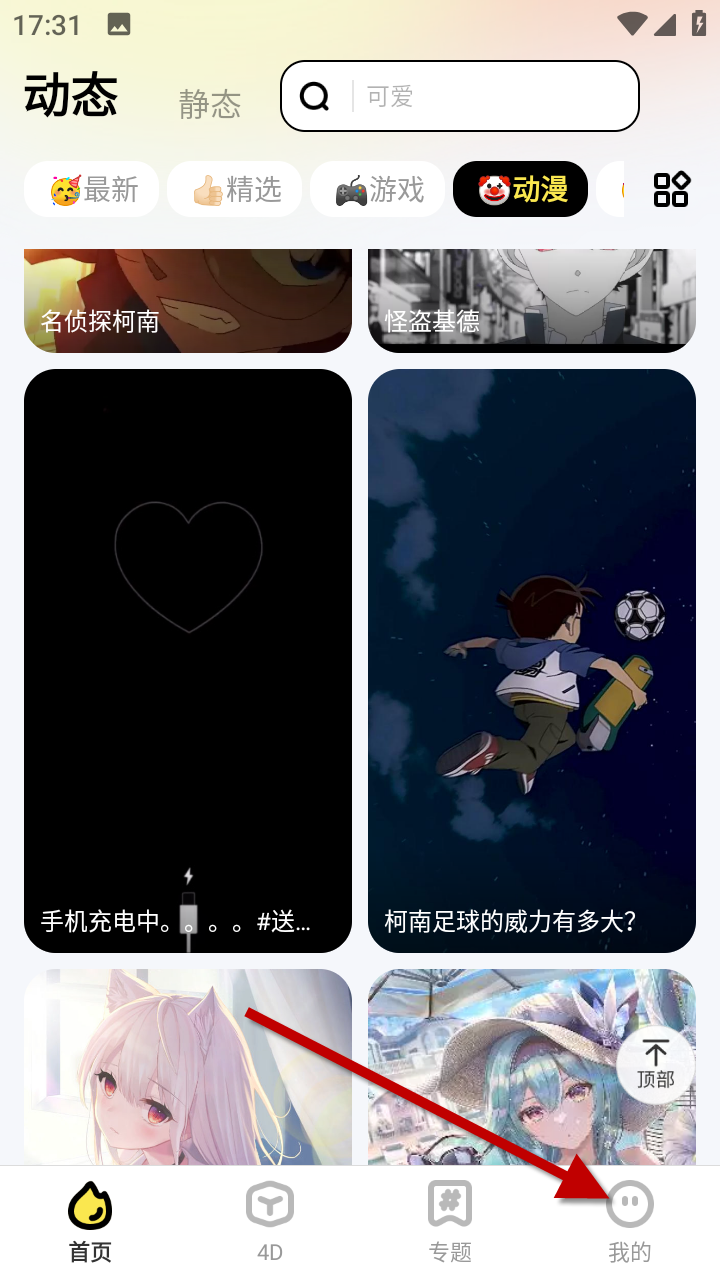Tap the 首页 home tab
Viewport: 720px width, 1280px height.
tap(90, 1222)
